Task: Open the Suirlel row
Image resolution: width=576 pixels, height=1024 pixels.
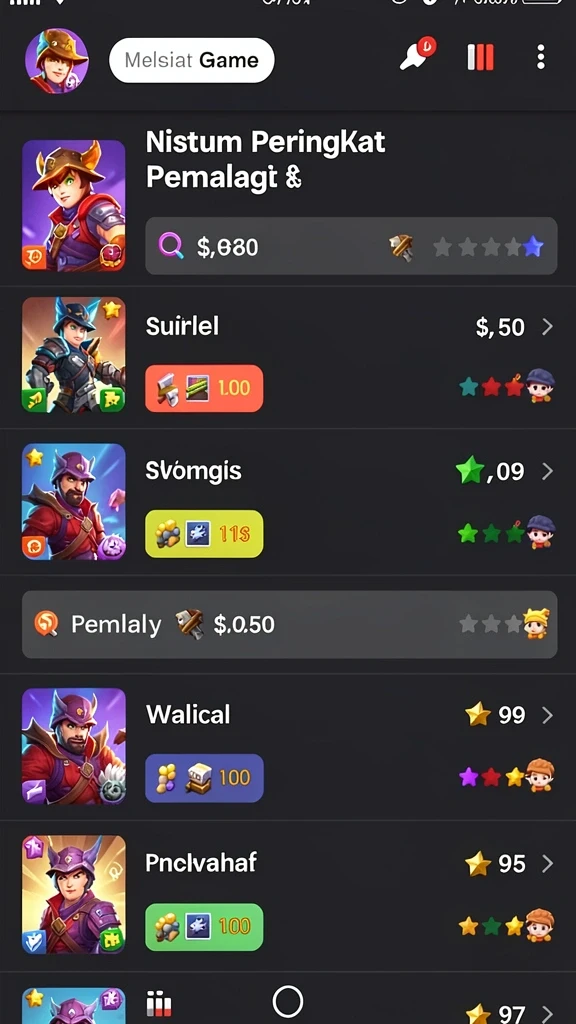Action: (288, 357)
